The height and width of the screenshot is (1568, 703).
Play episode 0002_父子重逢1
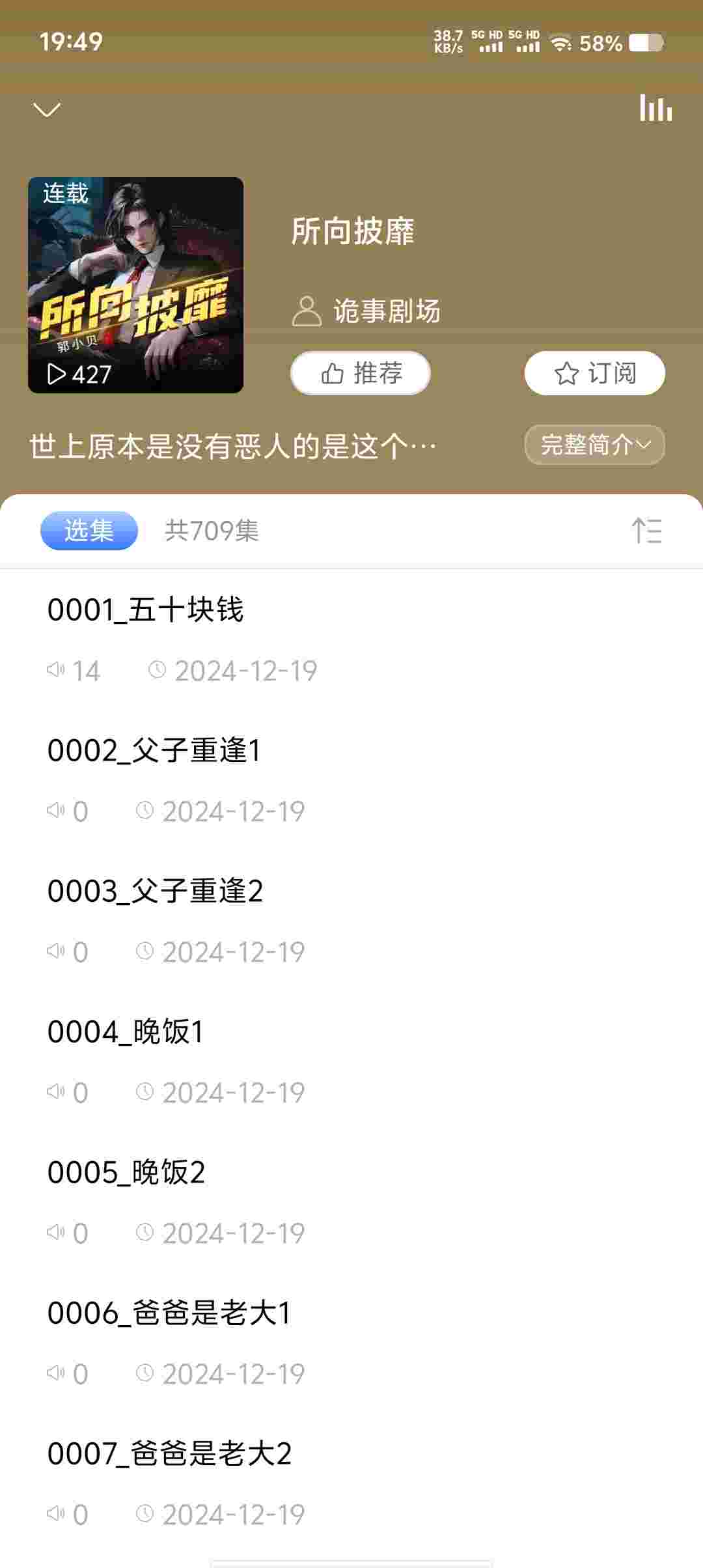tap(154, 750)
